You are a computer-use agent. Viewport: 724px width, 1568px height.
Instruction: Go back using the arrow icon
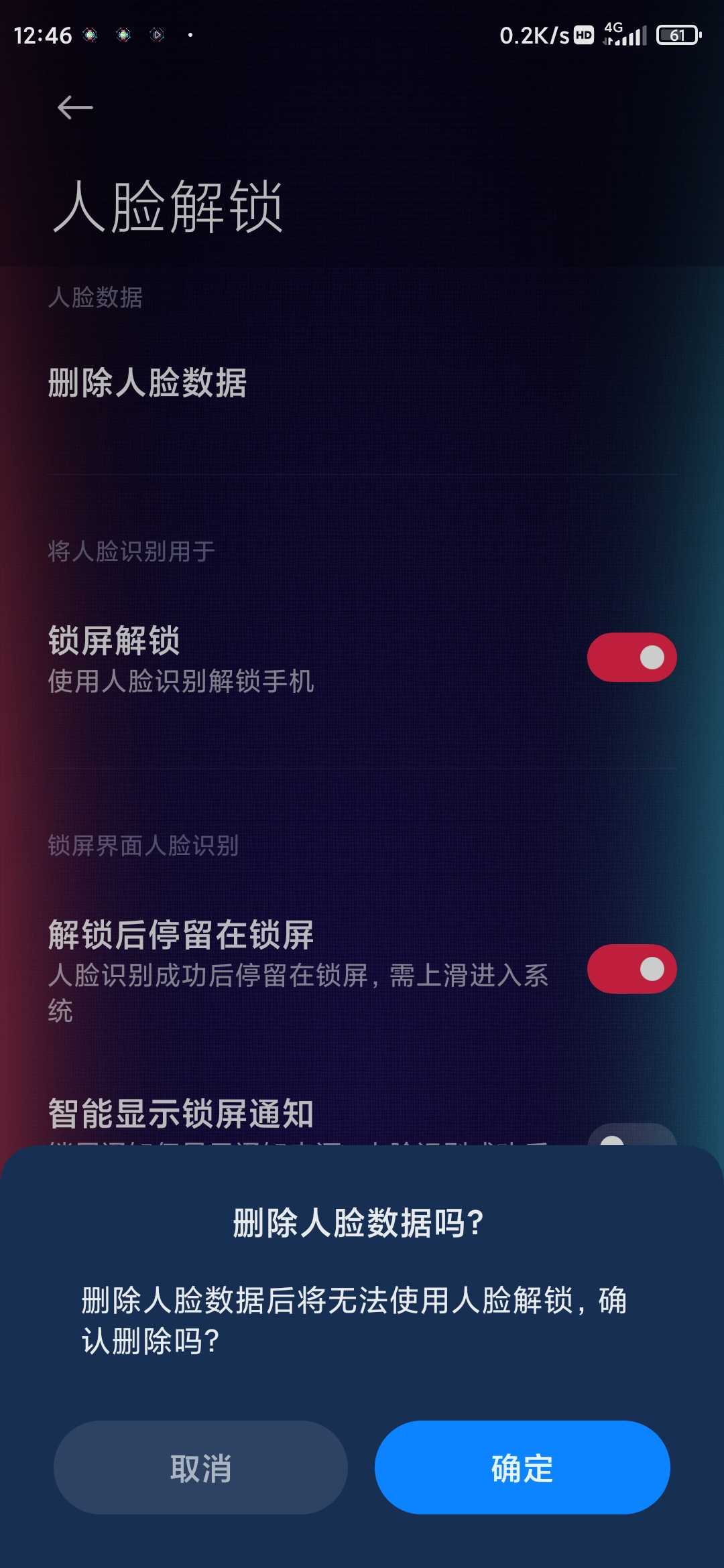click(x=75, y=107)
